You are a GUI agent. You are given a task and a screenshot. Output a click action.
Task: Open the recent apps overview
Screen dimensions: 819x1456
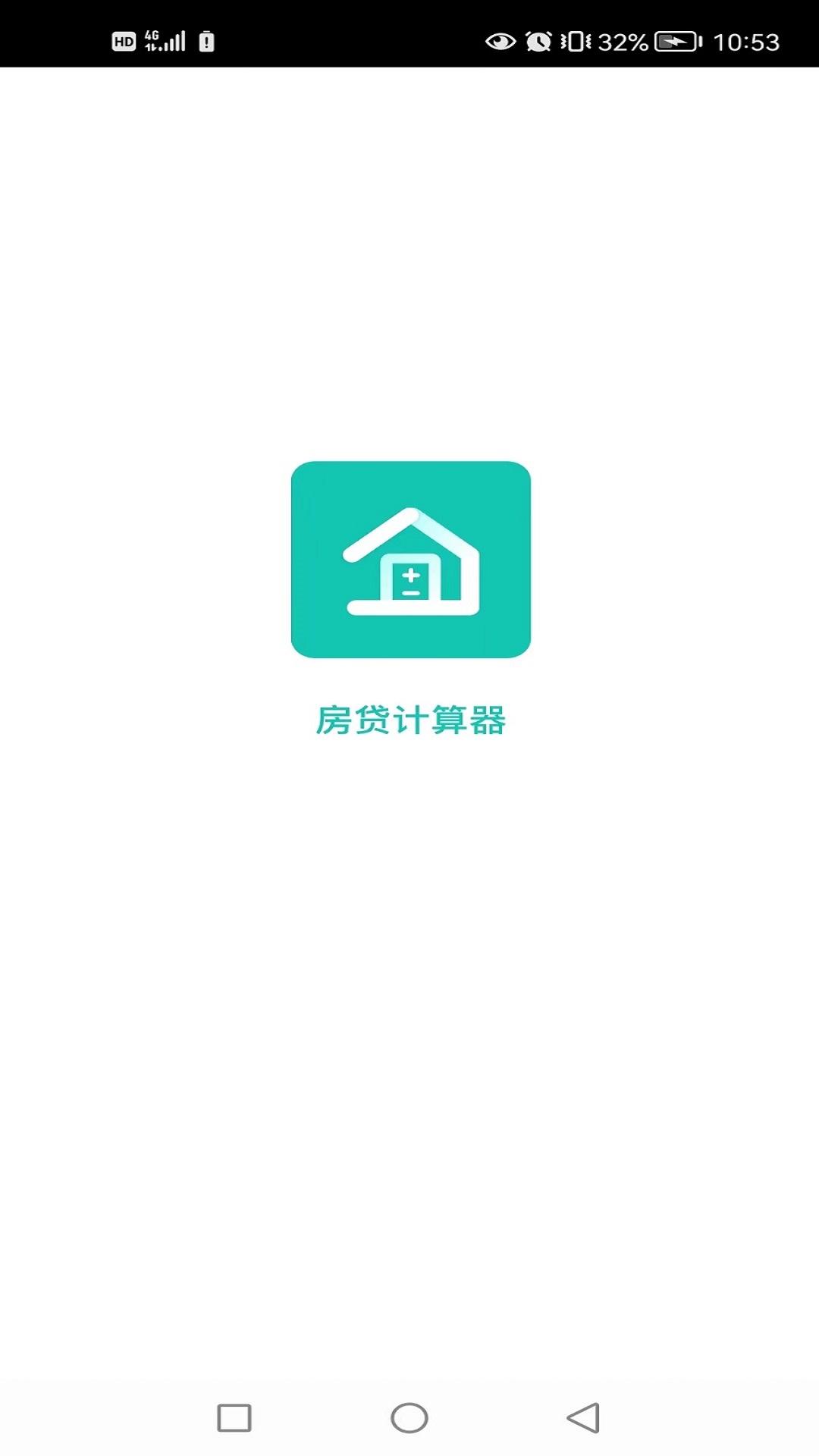pos(234,1417)
